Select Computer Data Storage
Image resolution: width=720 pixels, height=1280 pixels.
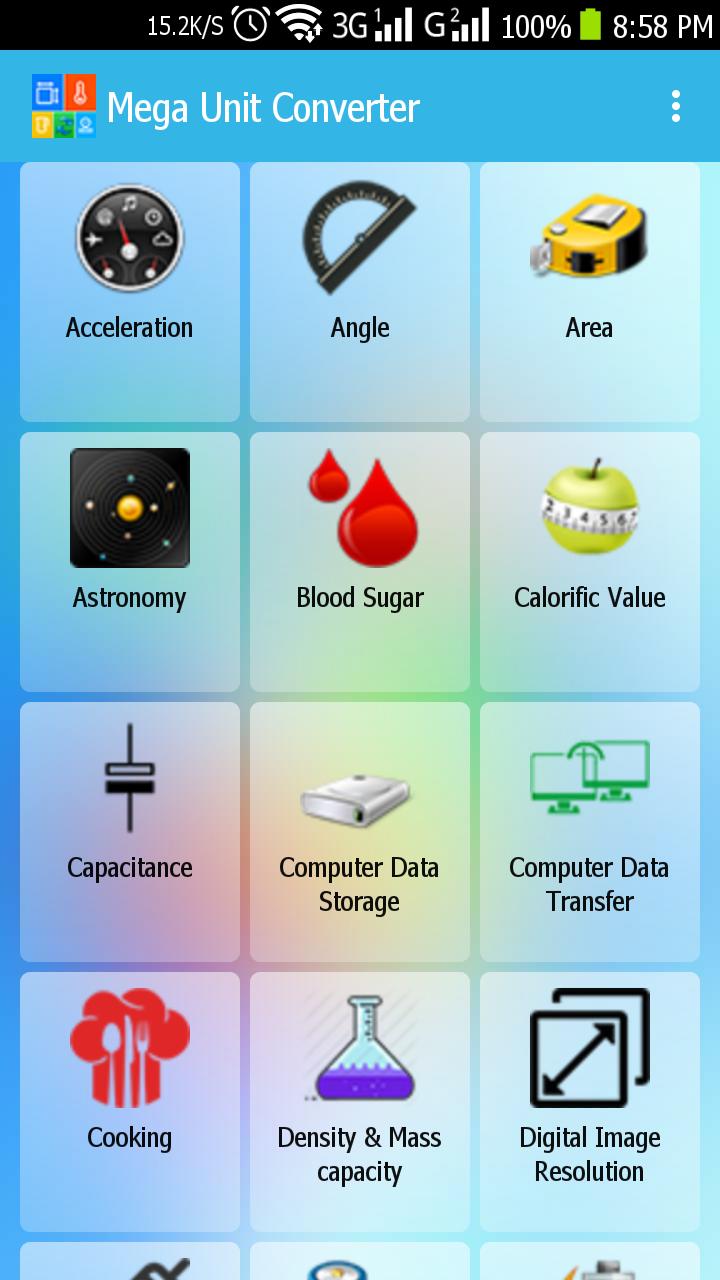(360, 831)
